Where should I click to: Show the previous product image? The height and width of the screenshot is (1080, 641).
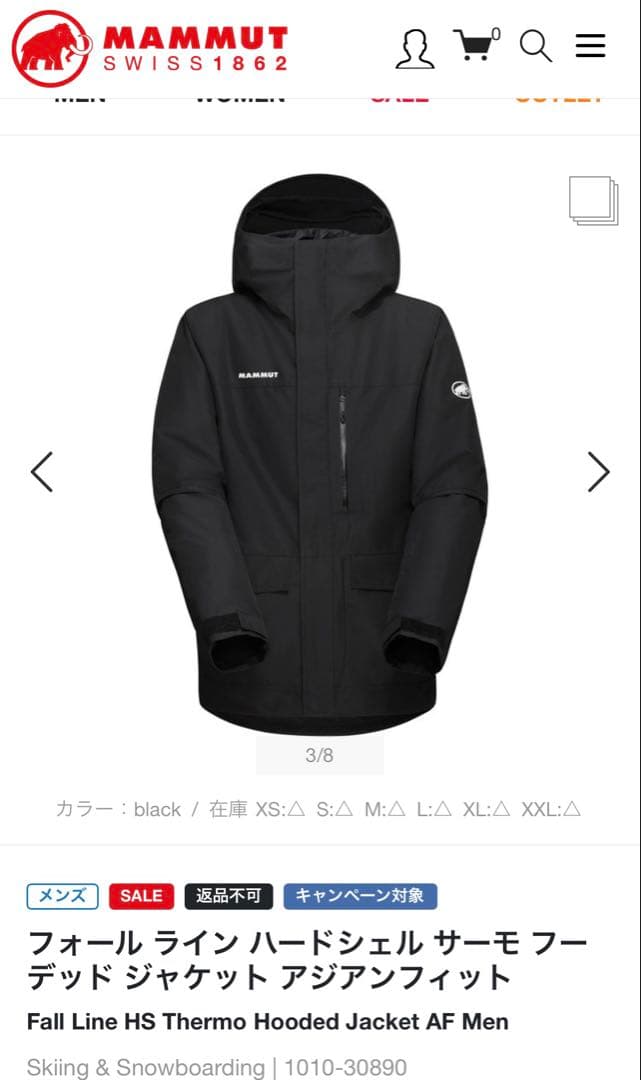click(42, 472)
